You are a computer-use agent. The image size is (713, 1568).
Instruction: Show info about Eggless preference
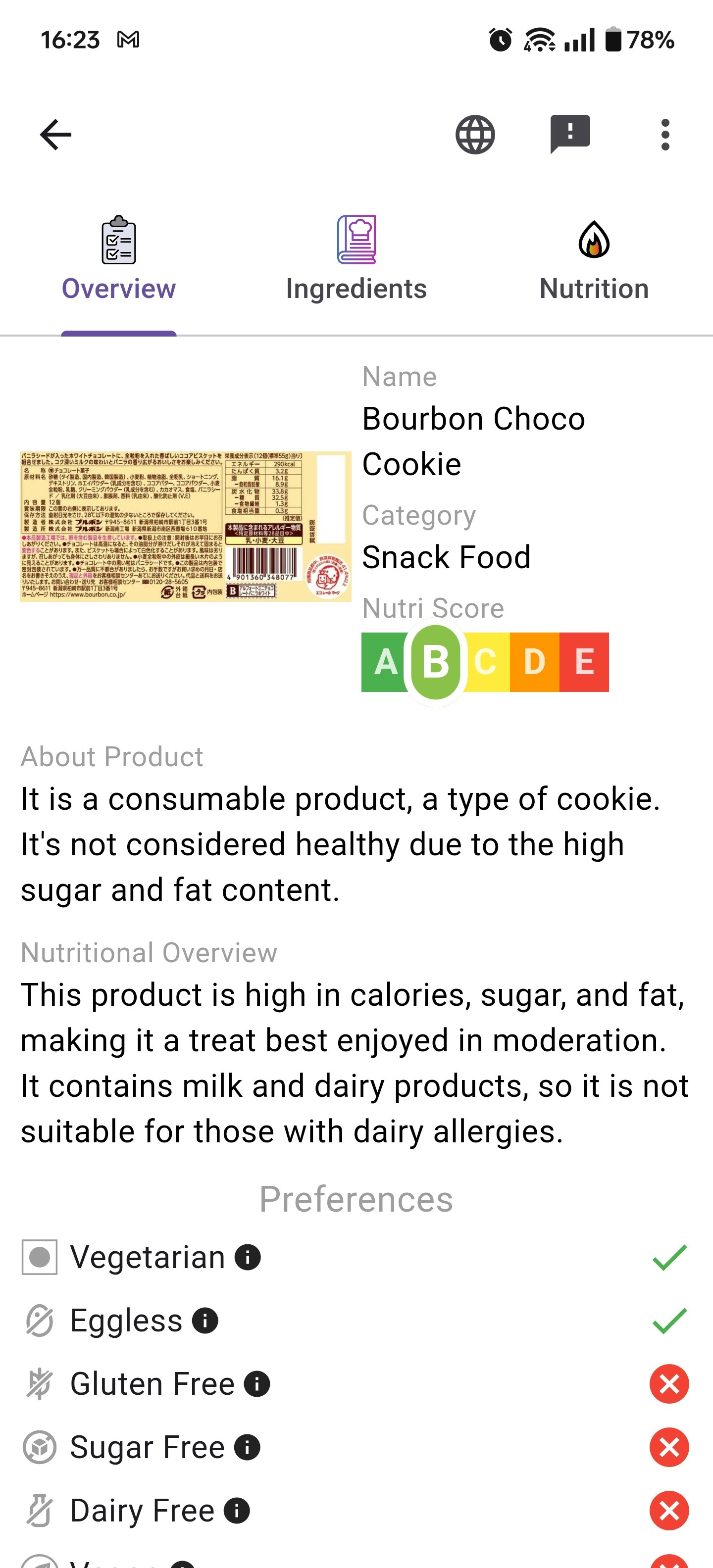click(x=205, y=1321)
